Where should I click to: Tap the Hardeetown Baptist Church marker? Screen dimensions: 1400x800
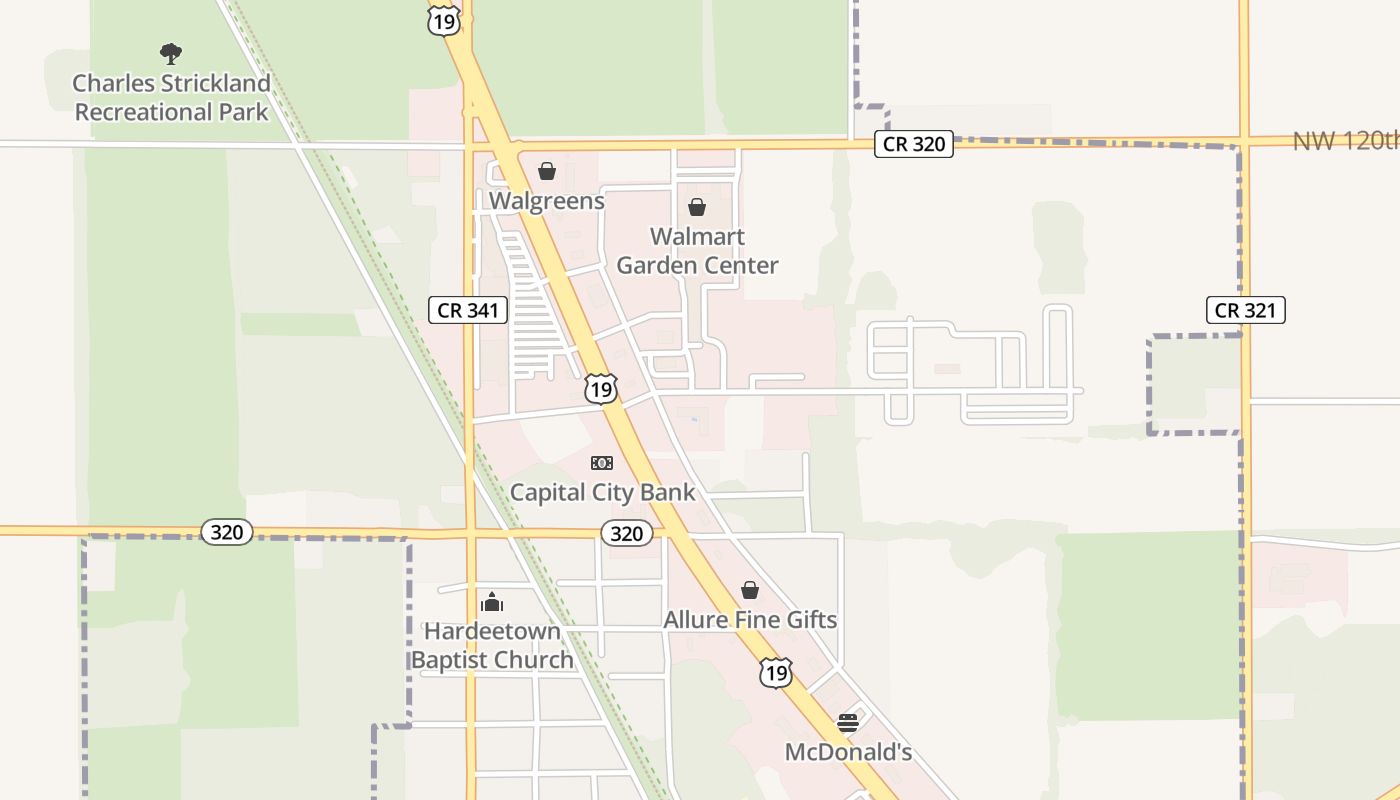(x=492, y=602)
